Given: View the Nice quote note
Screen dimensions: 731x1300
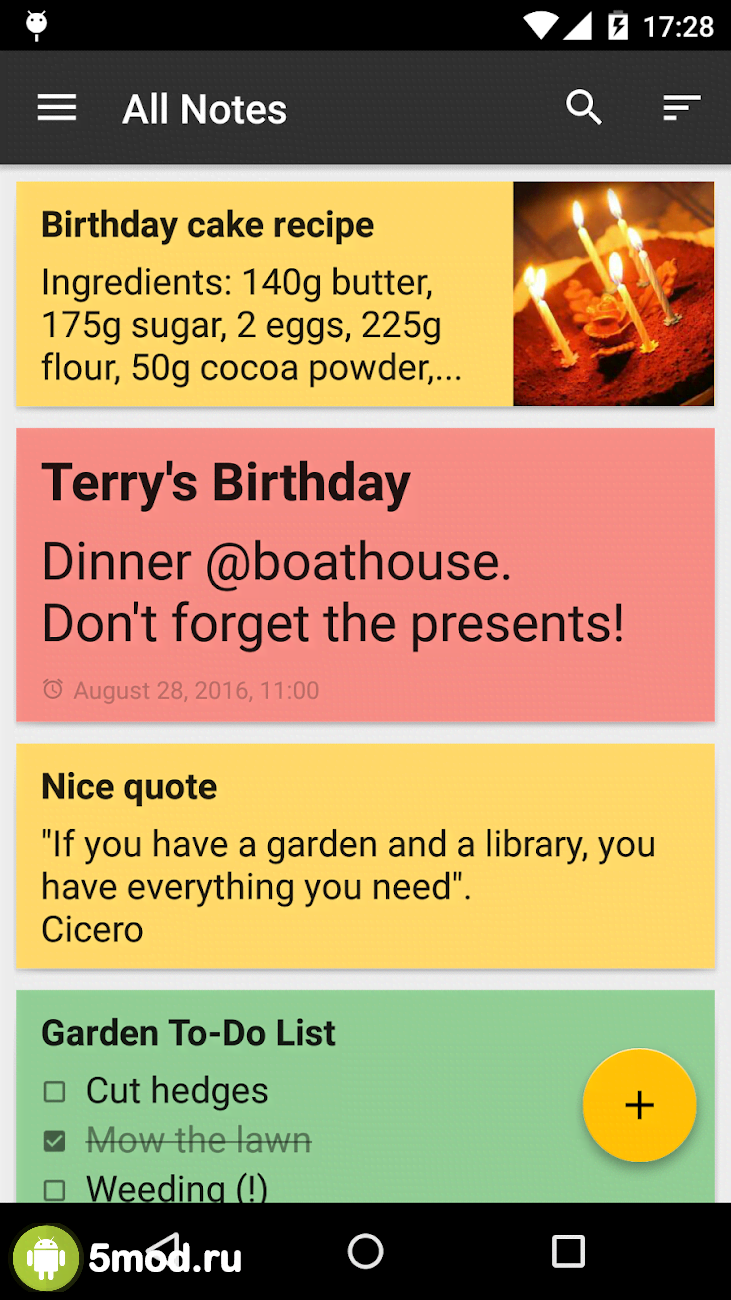Looking at the screenshot, I should [365, 856].
